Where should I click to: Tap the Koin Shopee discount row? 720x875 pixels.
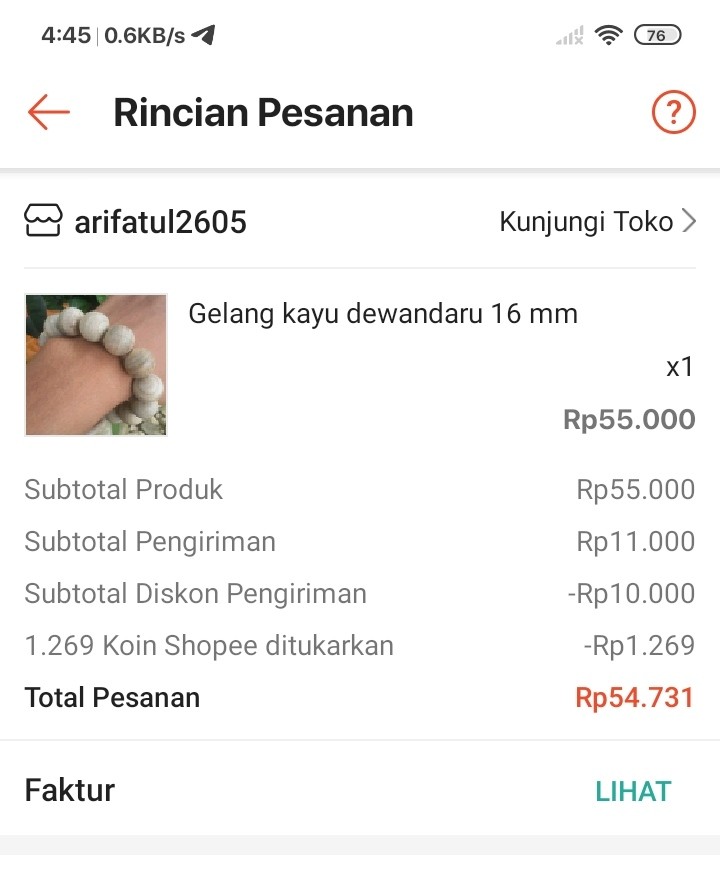(x=360, y=645)
